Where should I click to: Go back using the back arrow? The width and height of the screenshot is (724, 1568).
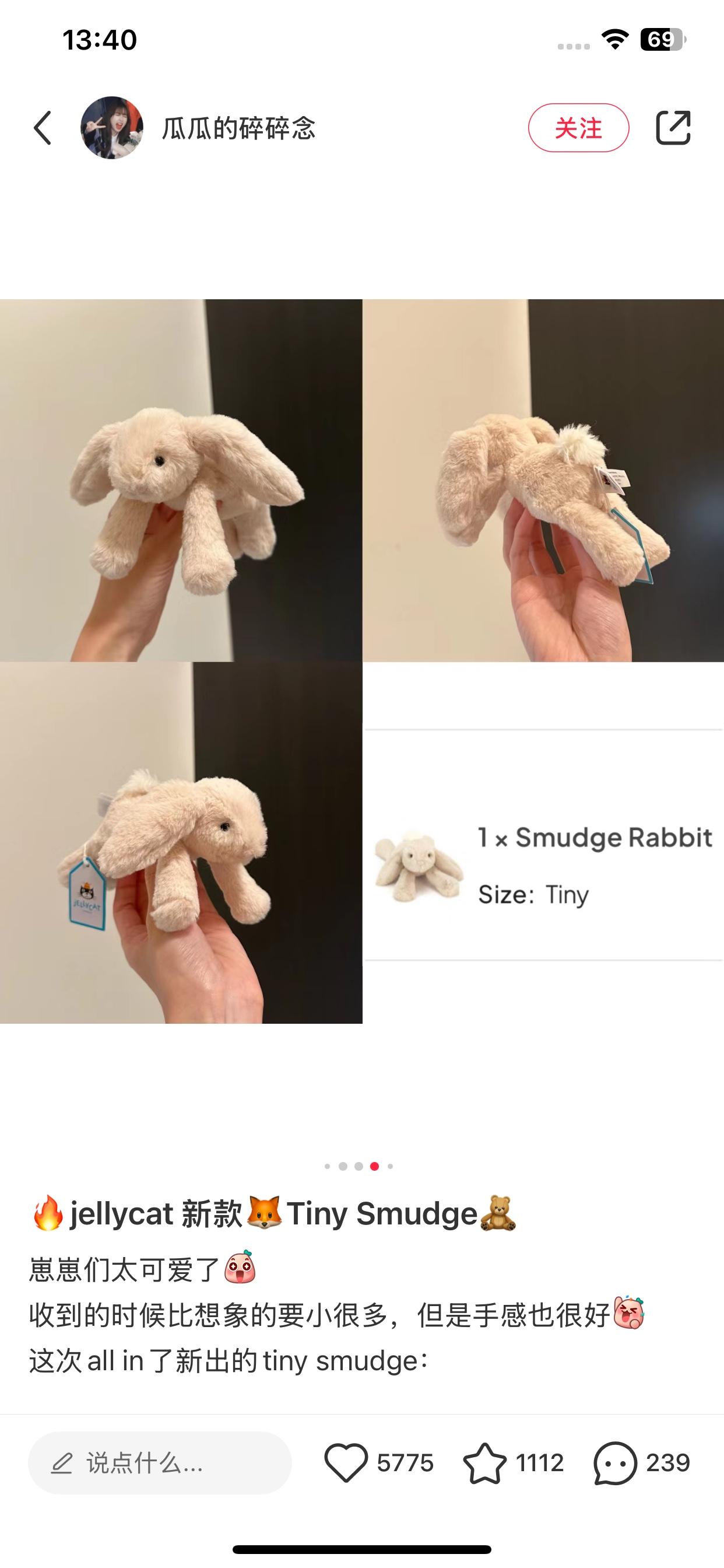(x=43, y=128)
